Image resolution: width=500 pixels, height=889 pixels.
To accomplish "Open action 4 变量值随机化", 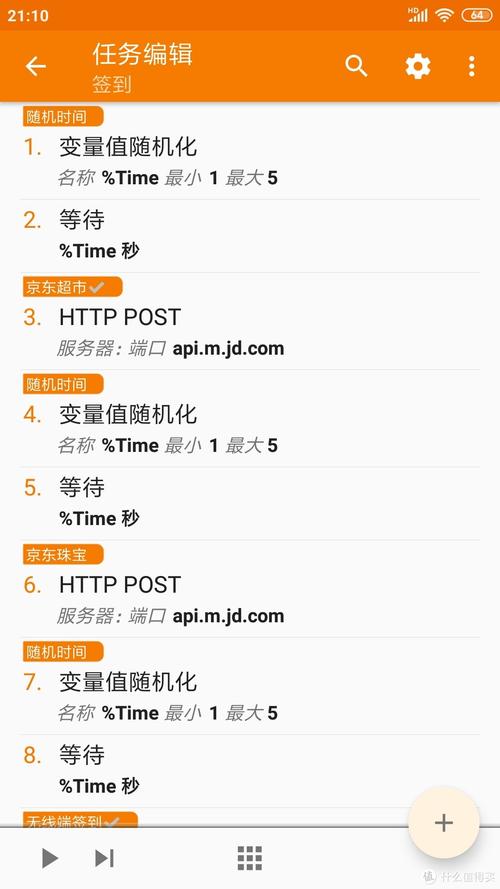I will (x=250, y=430).
